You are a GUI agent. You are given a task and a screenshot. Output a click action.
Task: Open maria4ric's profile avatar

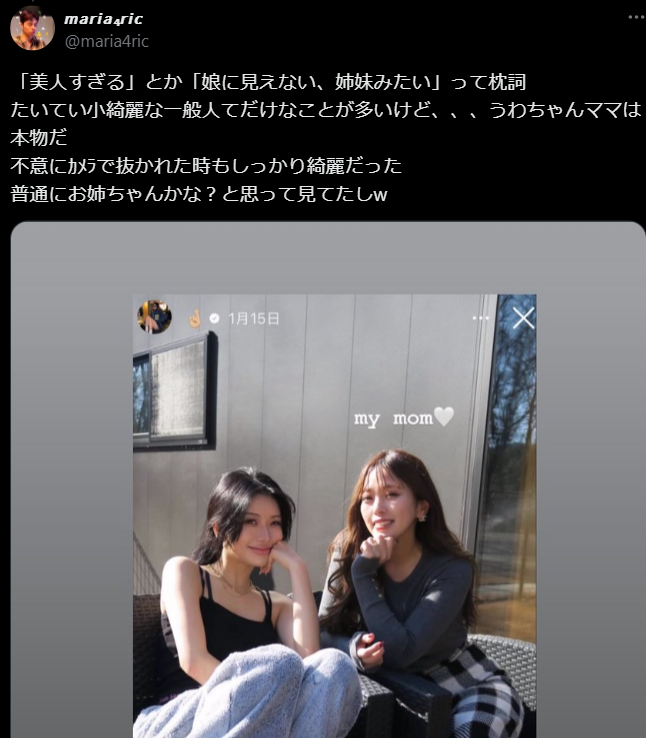tap(32, 28)
